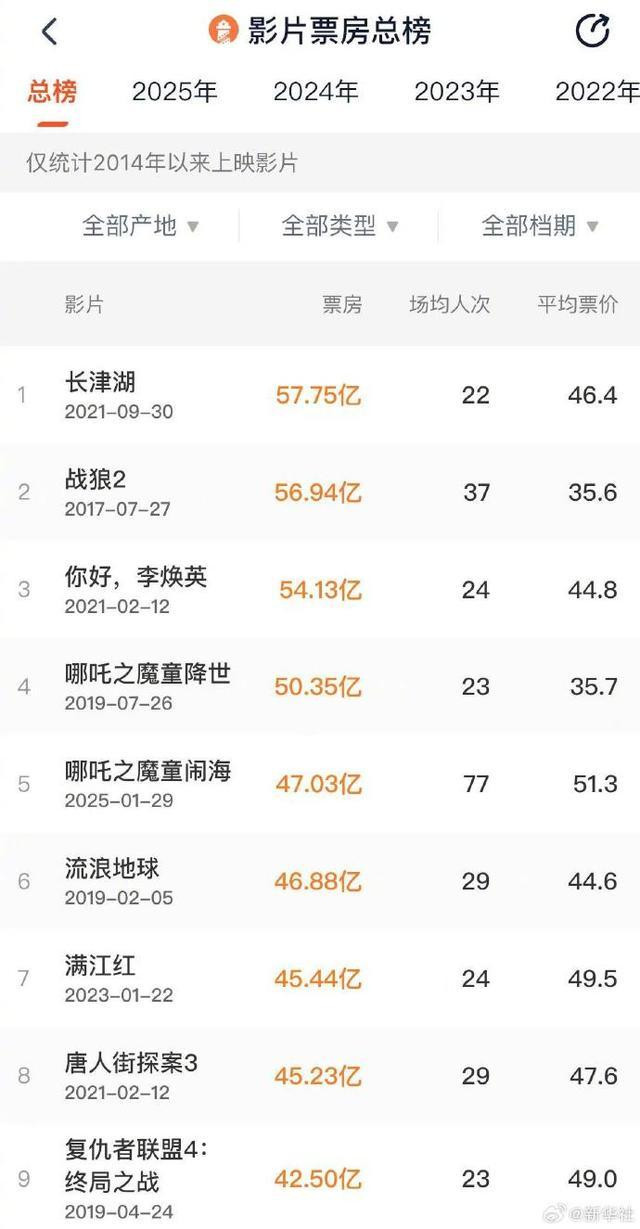Screen dimensions: 640x1229
Task: Open 你好，李焕英 in the ranking
Action: pyautogui.click(x=136, y=577)
